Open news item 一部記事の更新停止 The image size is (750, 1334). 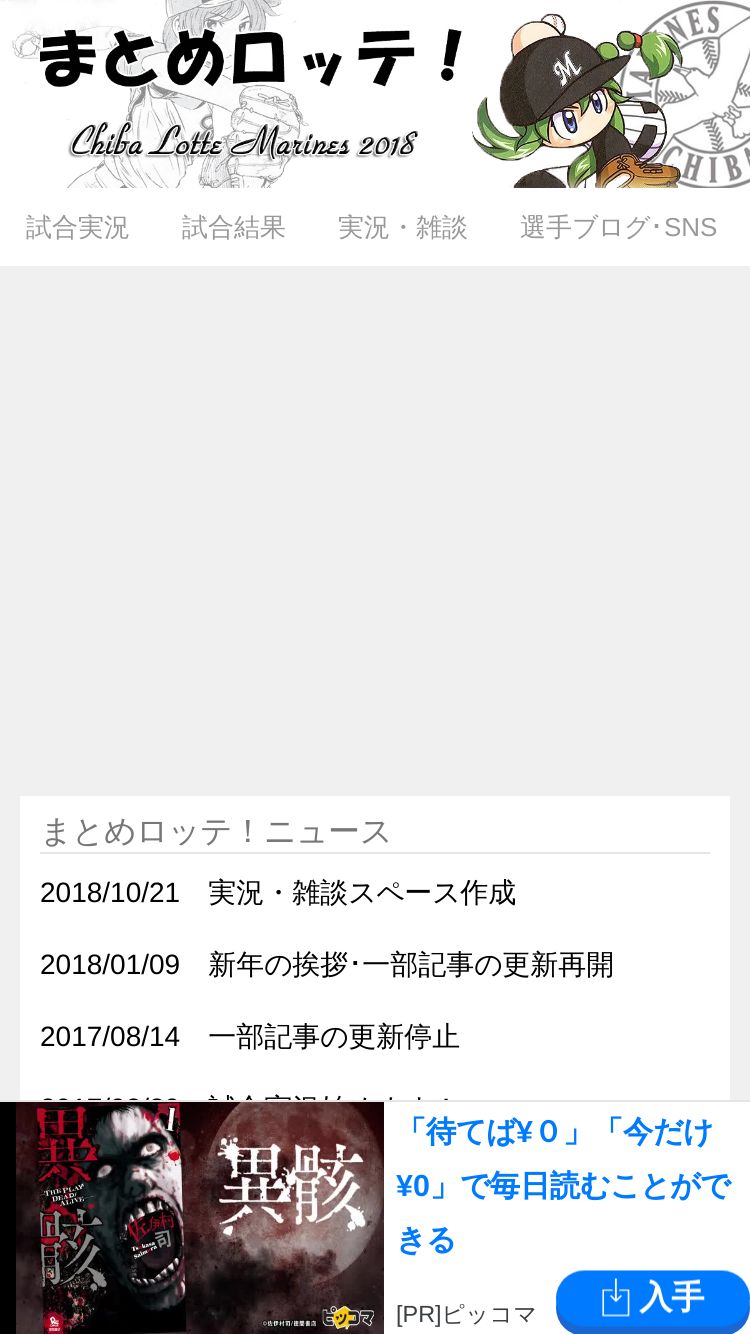(334, 1037)
